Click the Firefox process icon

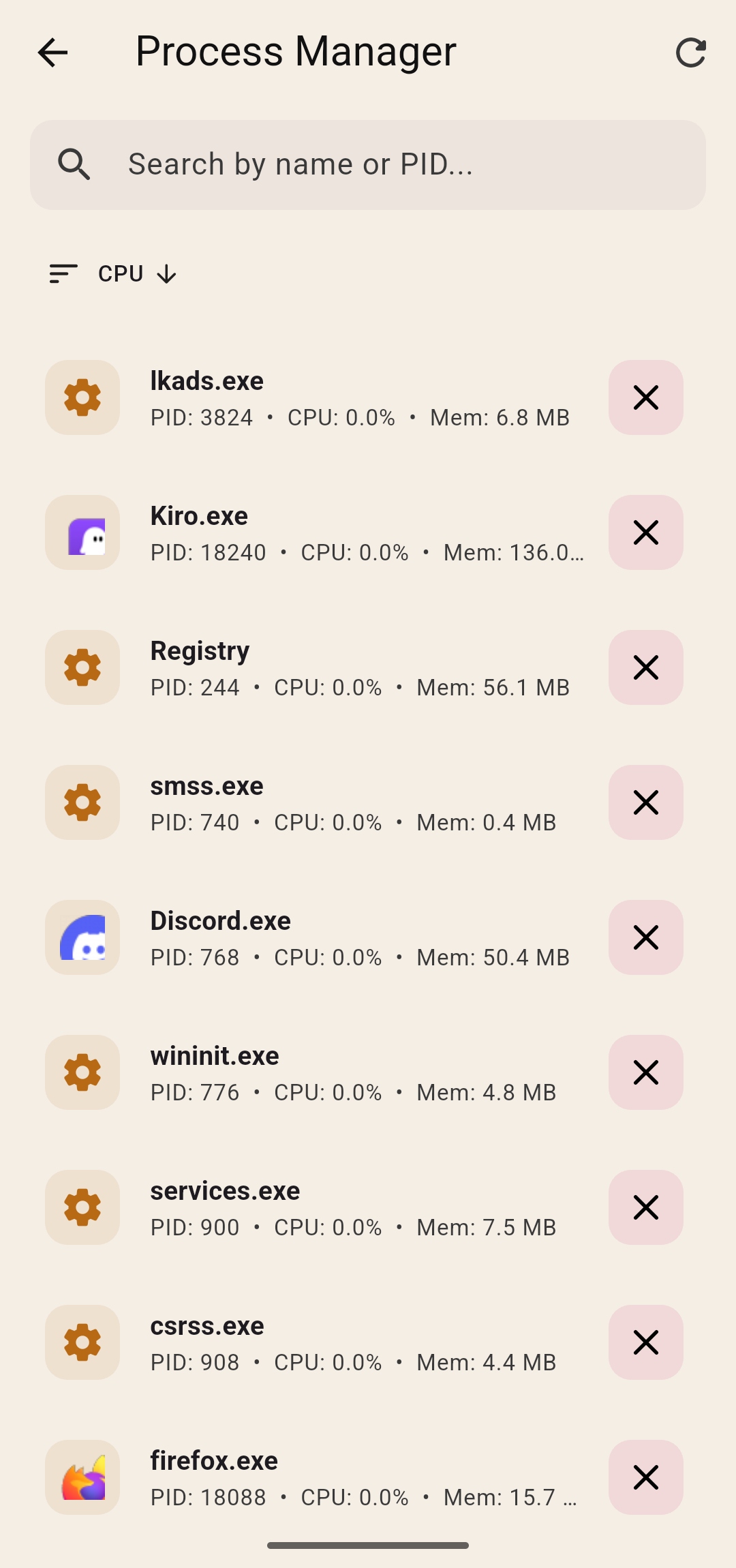[x=82, y=1477]
